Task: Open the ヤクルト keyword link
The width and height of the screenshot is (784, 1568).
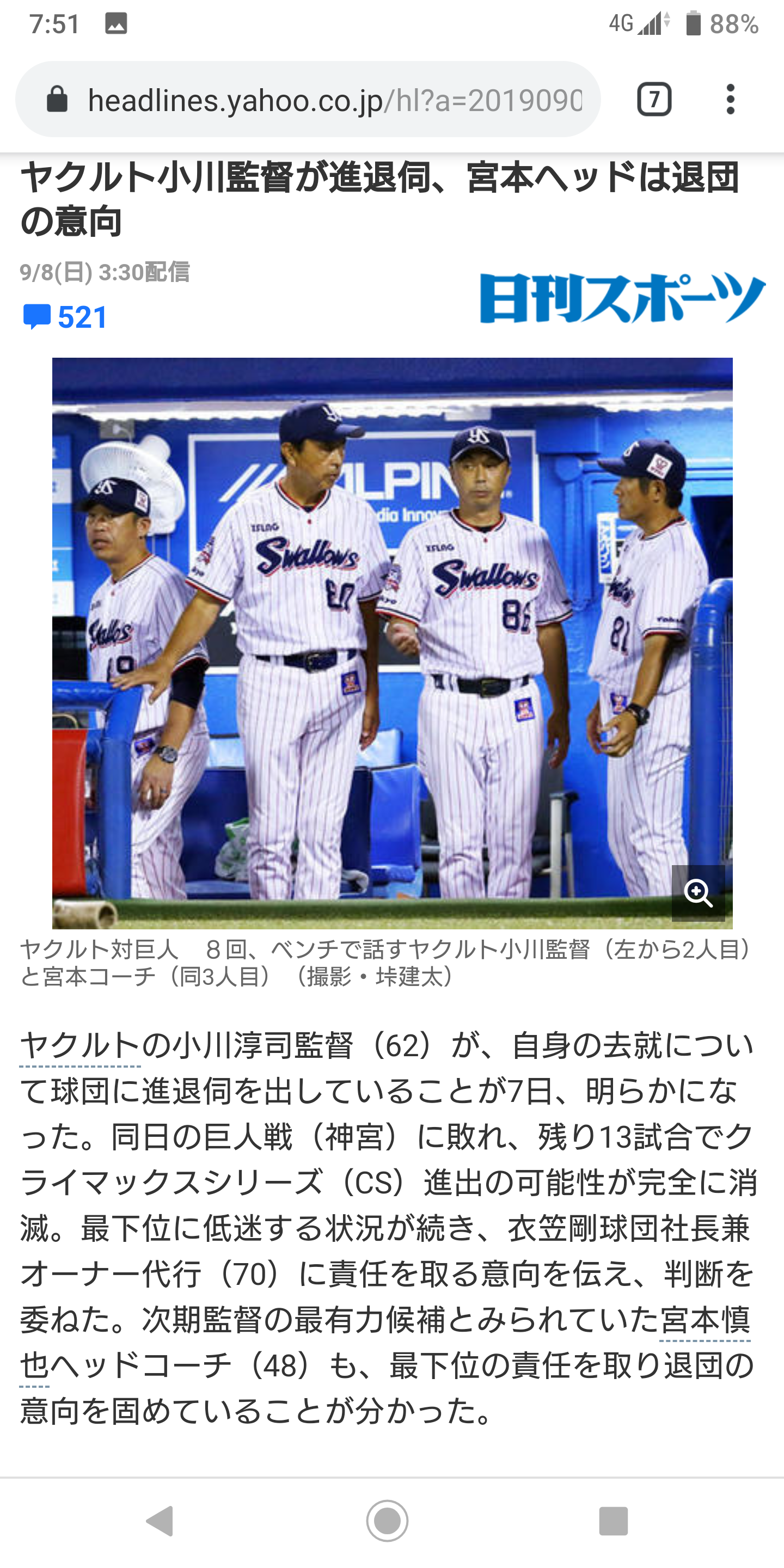Action: 79,1046
